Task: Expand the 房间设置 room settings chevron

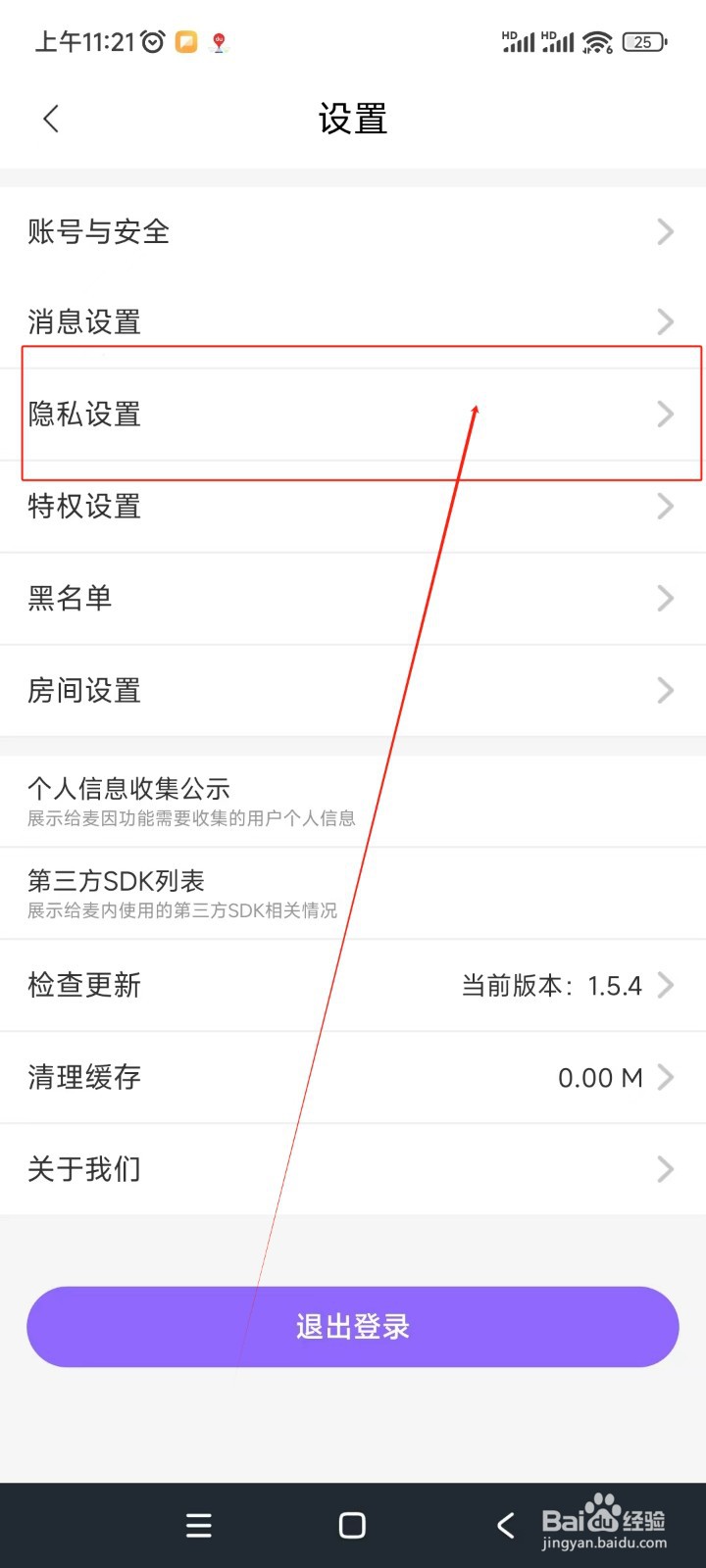Action: pos(665,690)
